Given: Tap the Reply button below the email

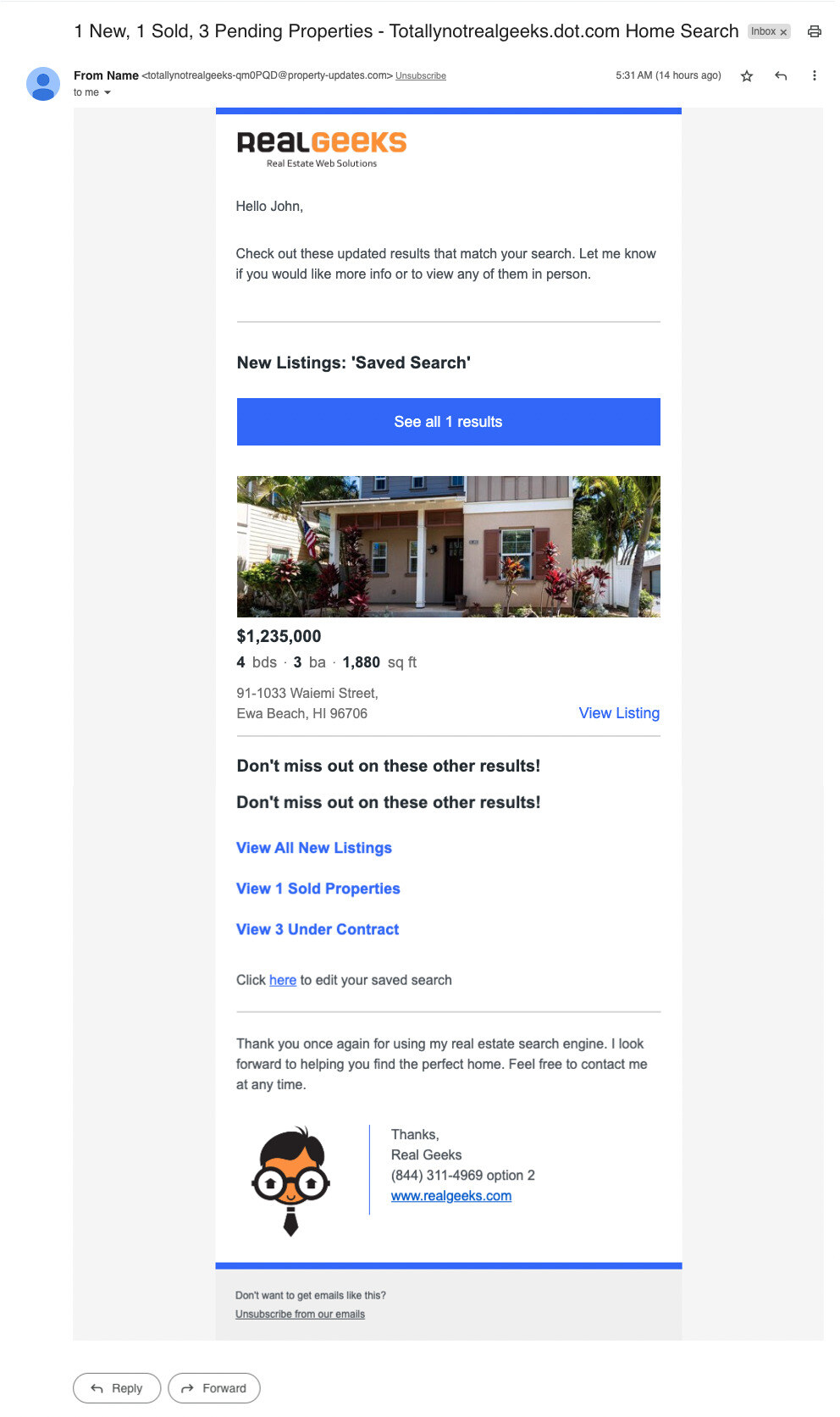Looking at the screenshot, I should (x=117, y=1388).
